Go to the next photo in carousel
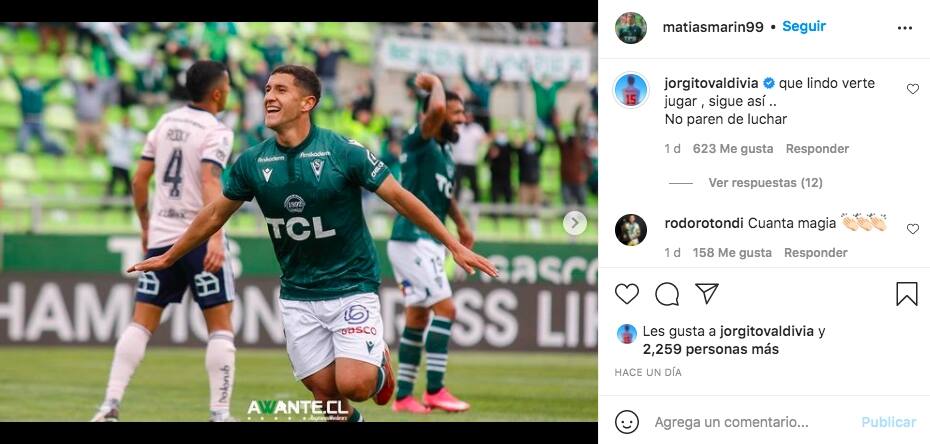 tap(574, 223)
